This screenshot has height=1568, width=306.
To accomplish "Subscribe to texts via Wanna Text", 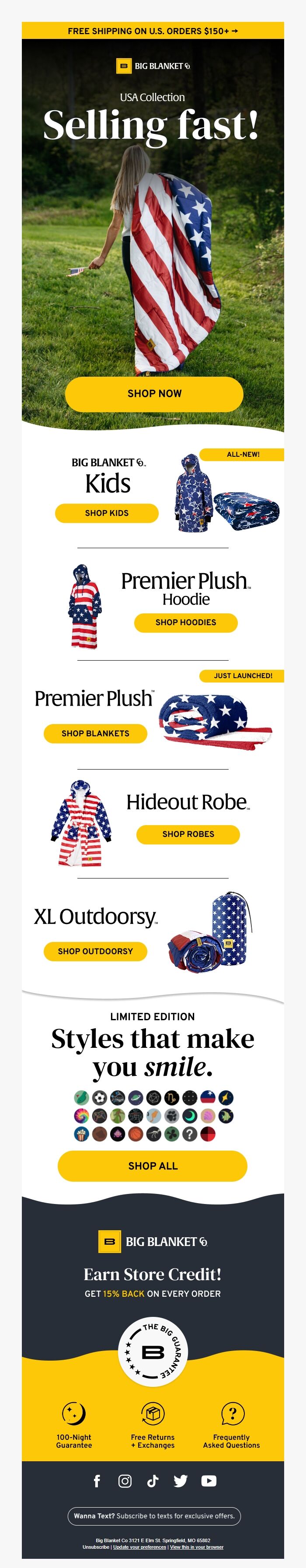I will (x=154, y=1515).
